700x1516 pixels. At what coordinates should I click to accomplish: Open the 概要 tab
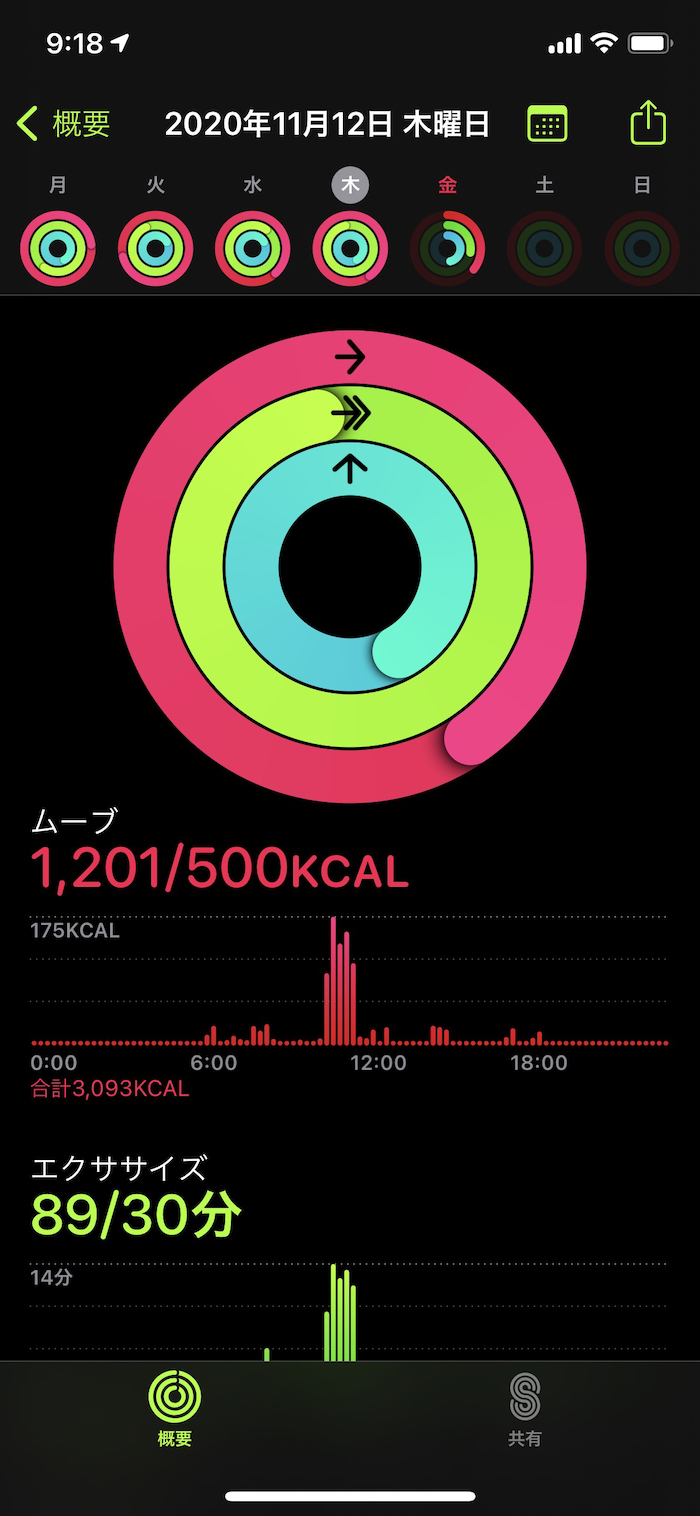point(175,1410)
